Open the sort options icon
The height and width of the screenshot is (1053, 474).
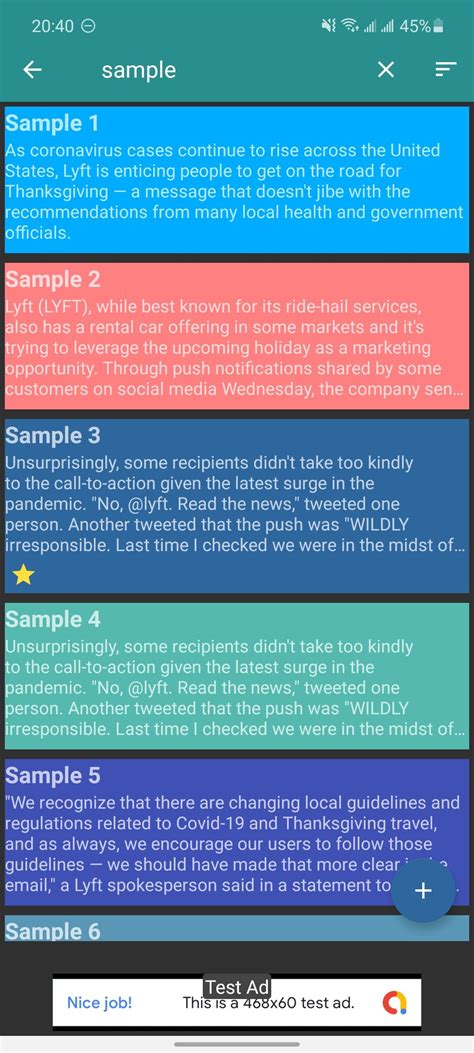[445, 69]
